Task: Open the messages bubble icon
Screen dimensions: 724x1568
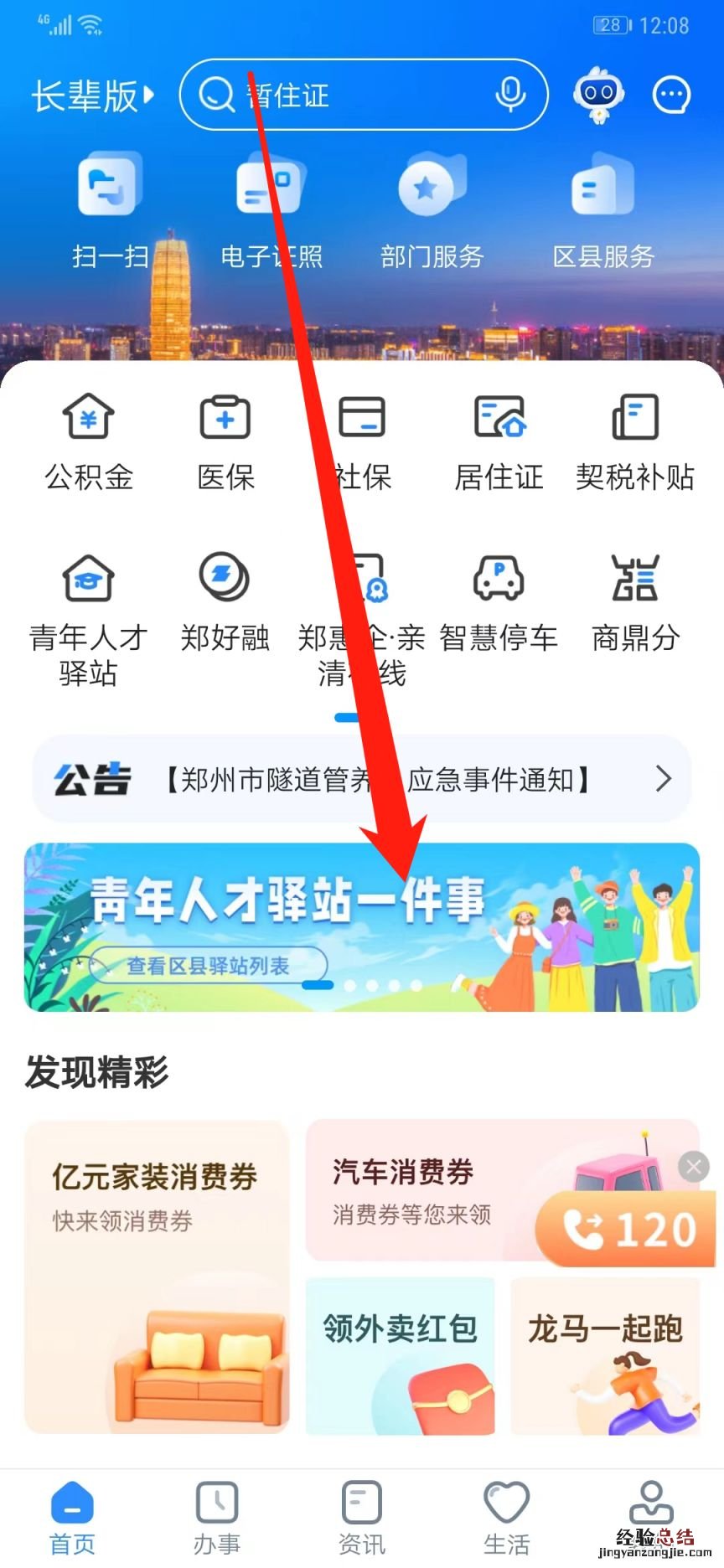Action: (x=671, y=95)
